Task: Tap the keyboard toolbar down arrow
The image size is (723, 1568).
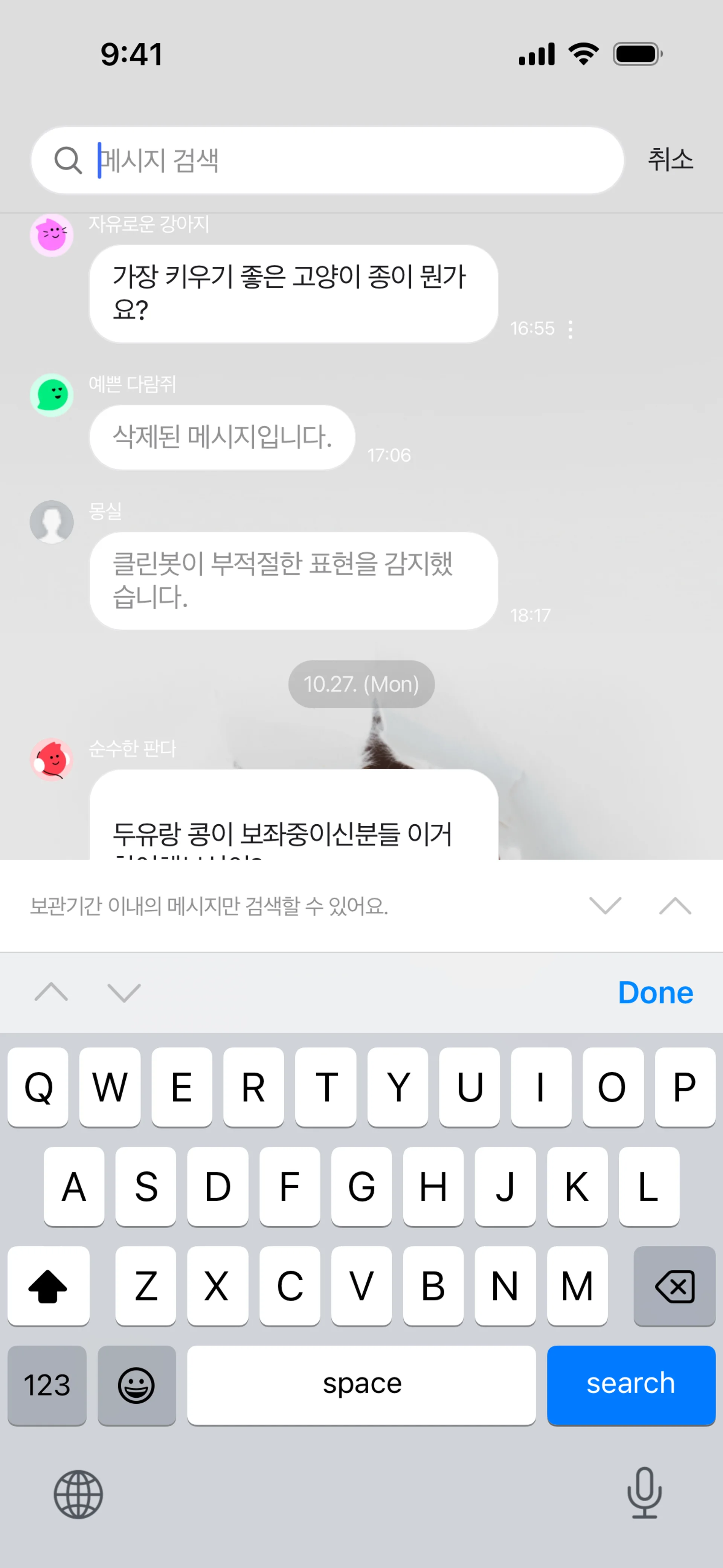Action: pyautogui.click(x=124, y=993)
